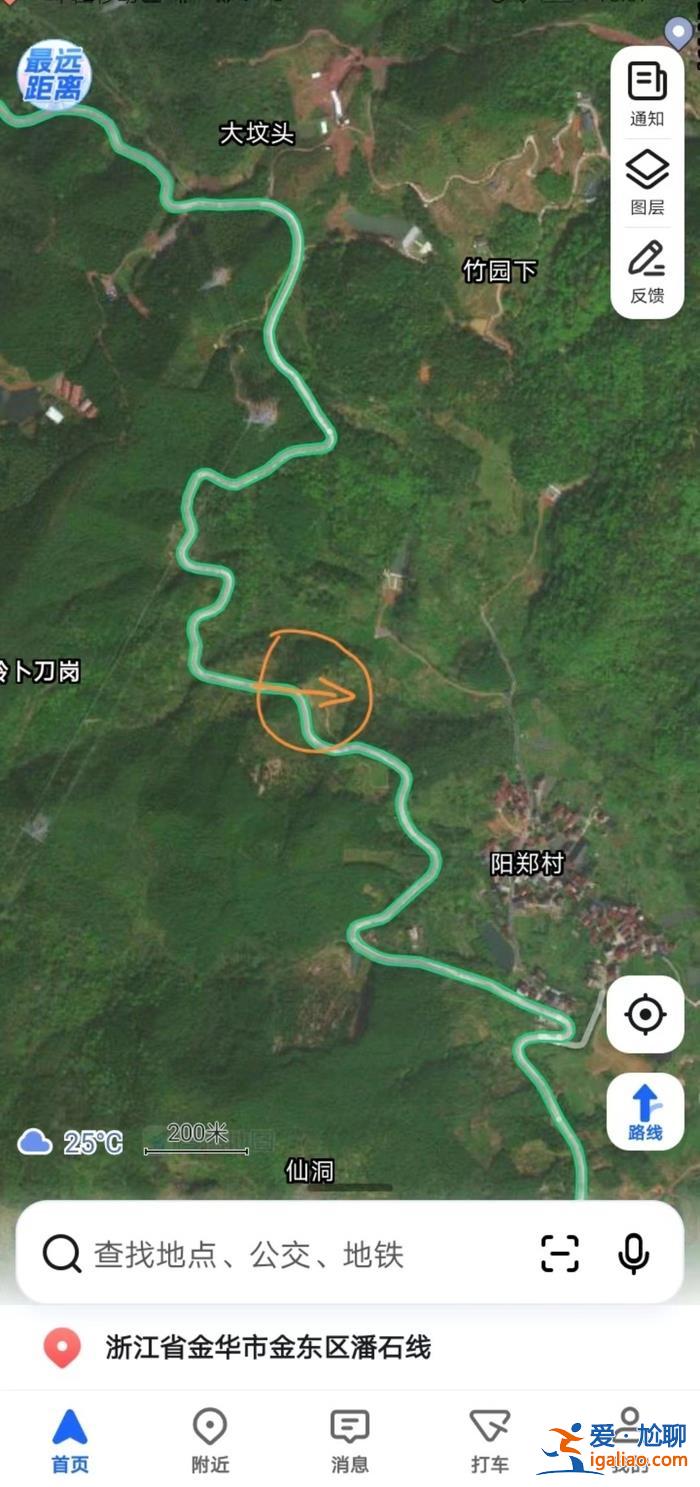Center the map on my location
The width and height of the screenshot is (700, 1487).
tap(645, 1015)
